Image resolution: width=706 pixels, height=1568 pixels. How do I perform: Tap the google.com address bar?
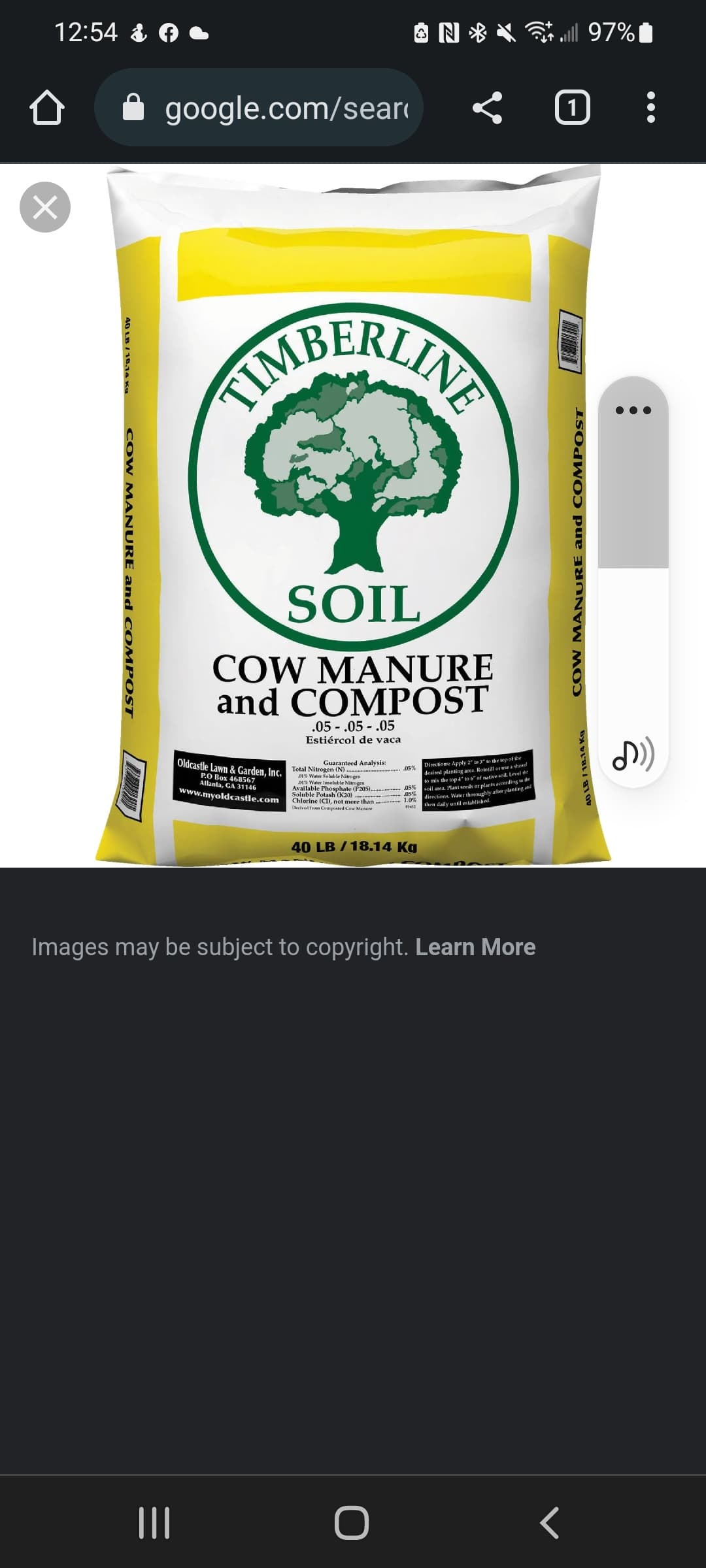pyautogui.click(x=259, y=108)
